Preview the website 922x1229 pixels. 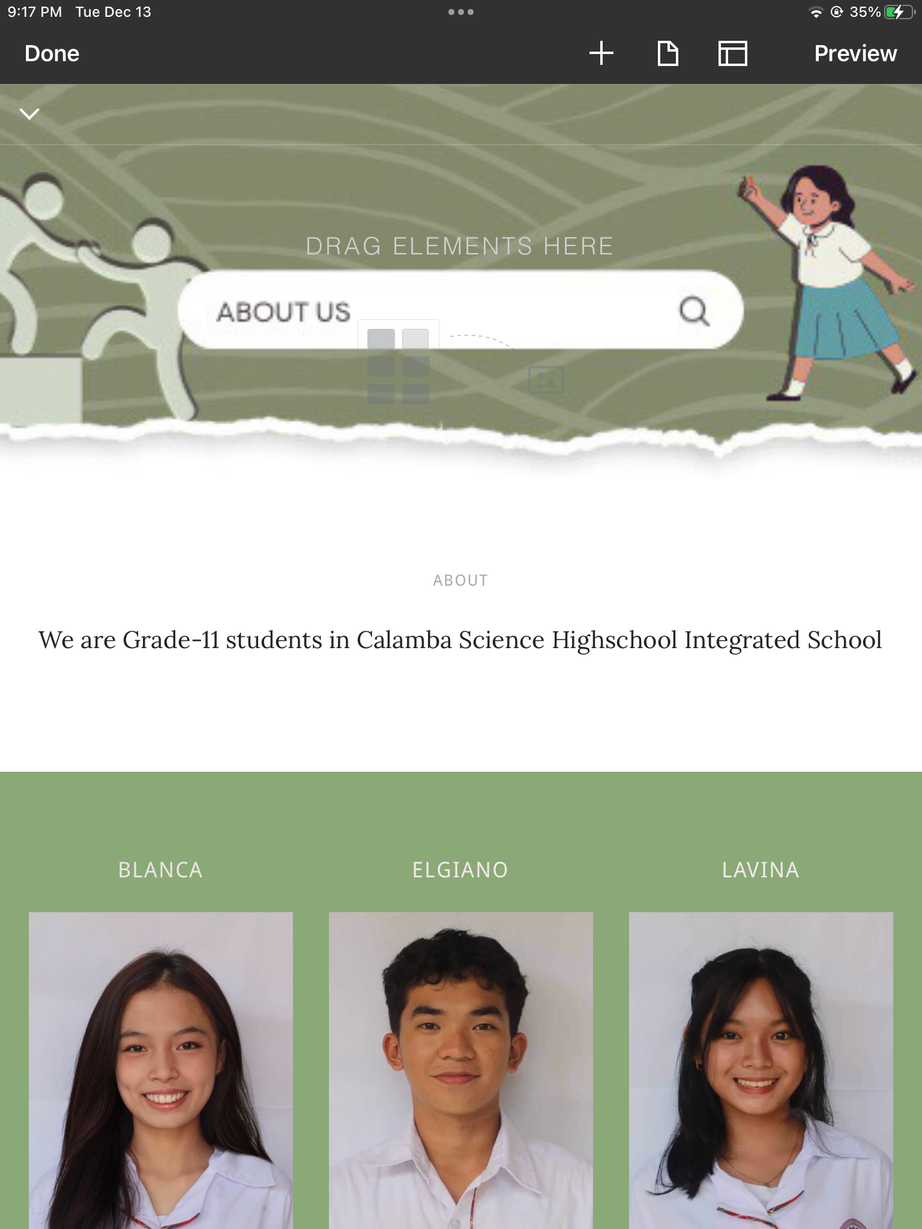tap(855, 54)
